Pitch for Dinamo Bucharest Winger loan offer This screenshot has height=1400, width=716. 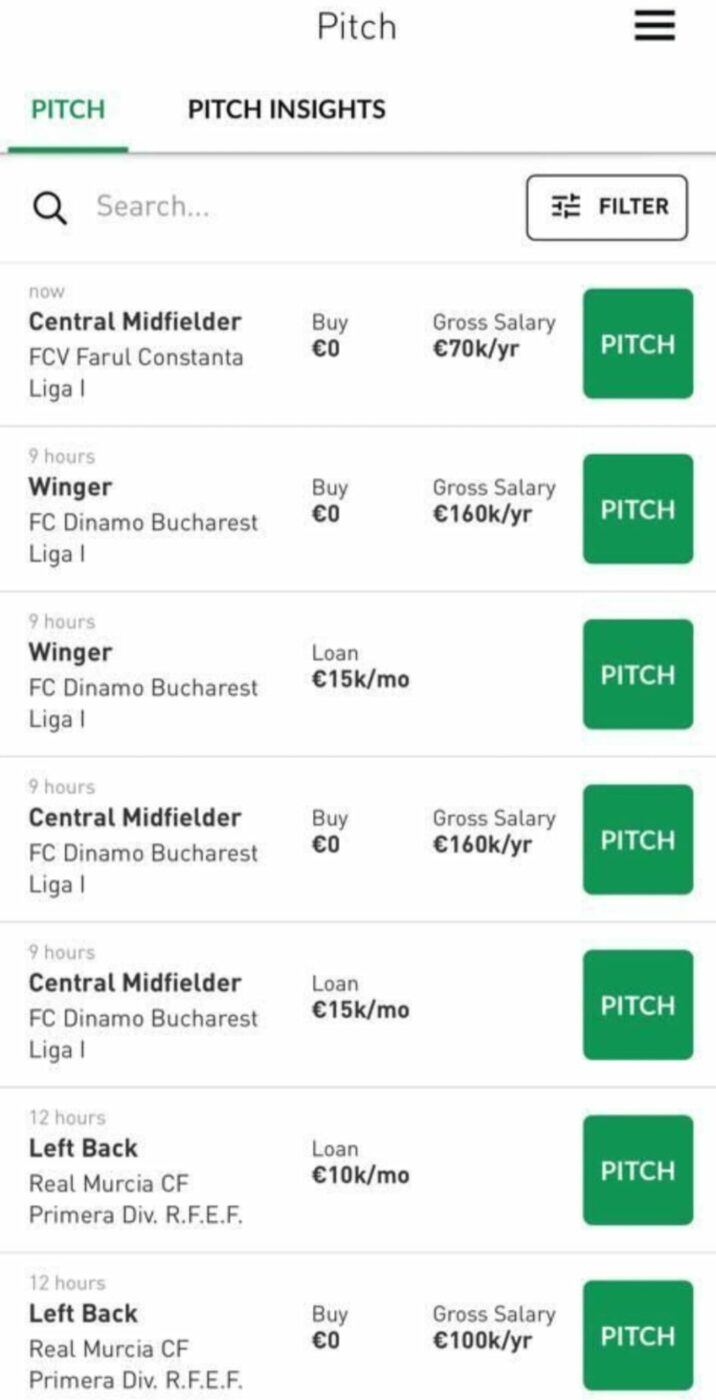pos(637,674)
